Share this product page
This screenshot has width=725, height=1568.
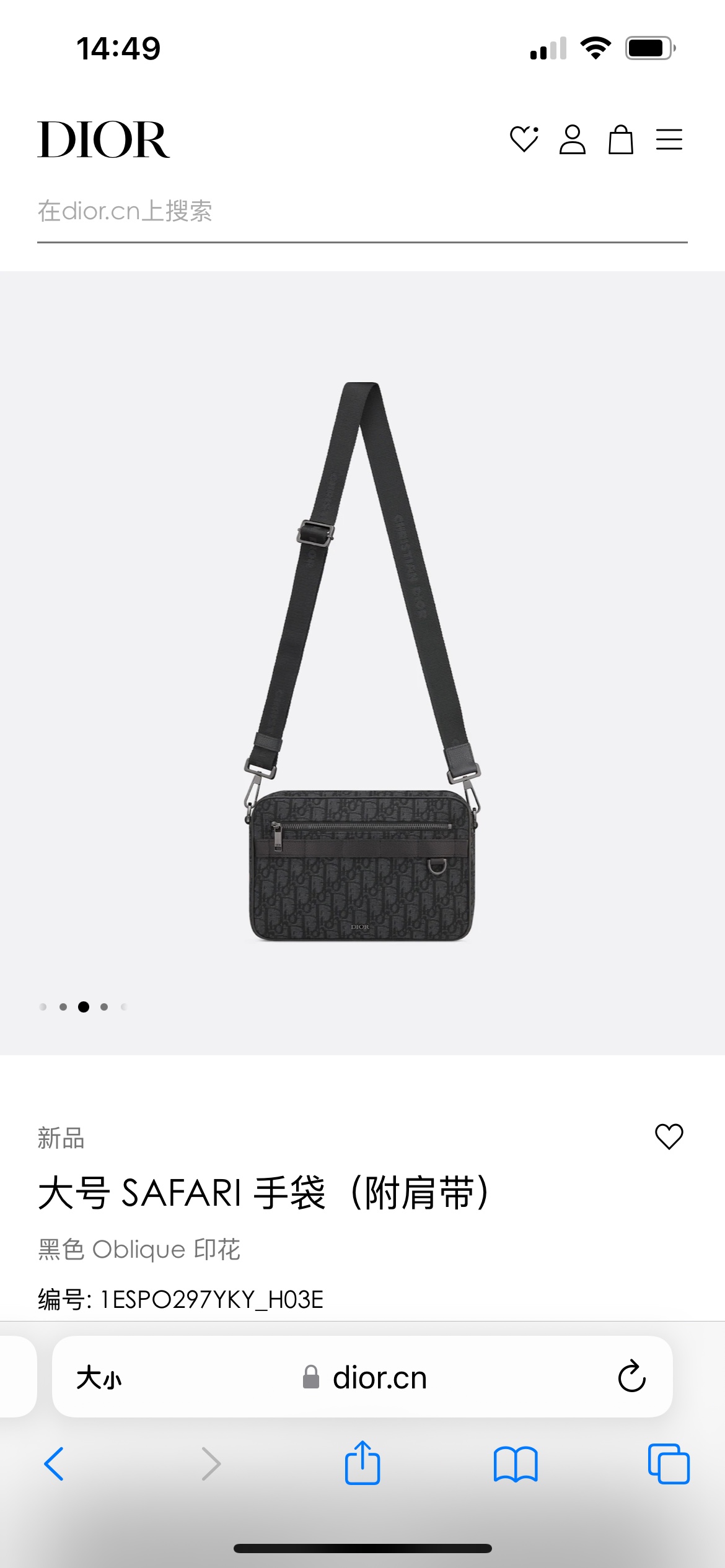pyautogui.click(x=362, y=1463)
